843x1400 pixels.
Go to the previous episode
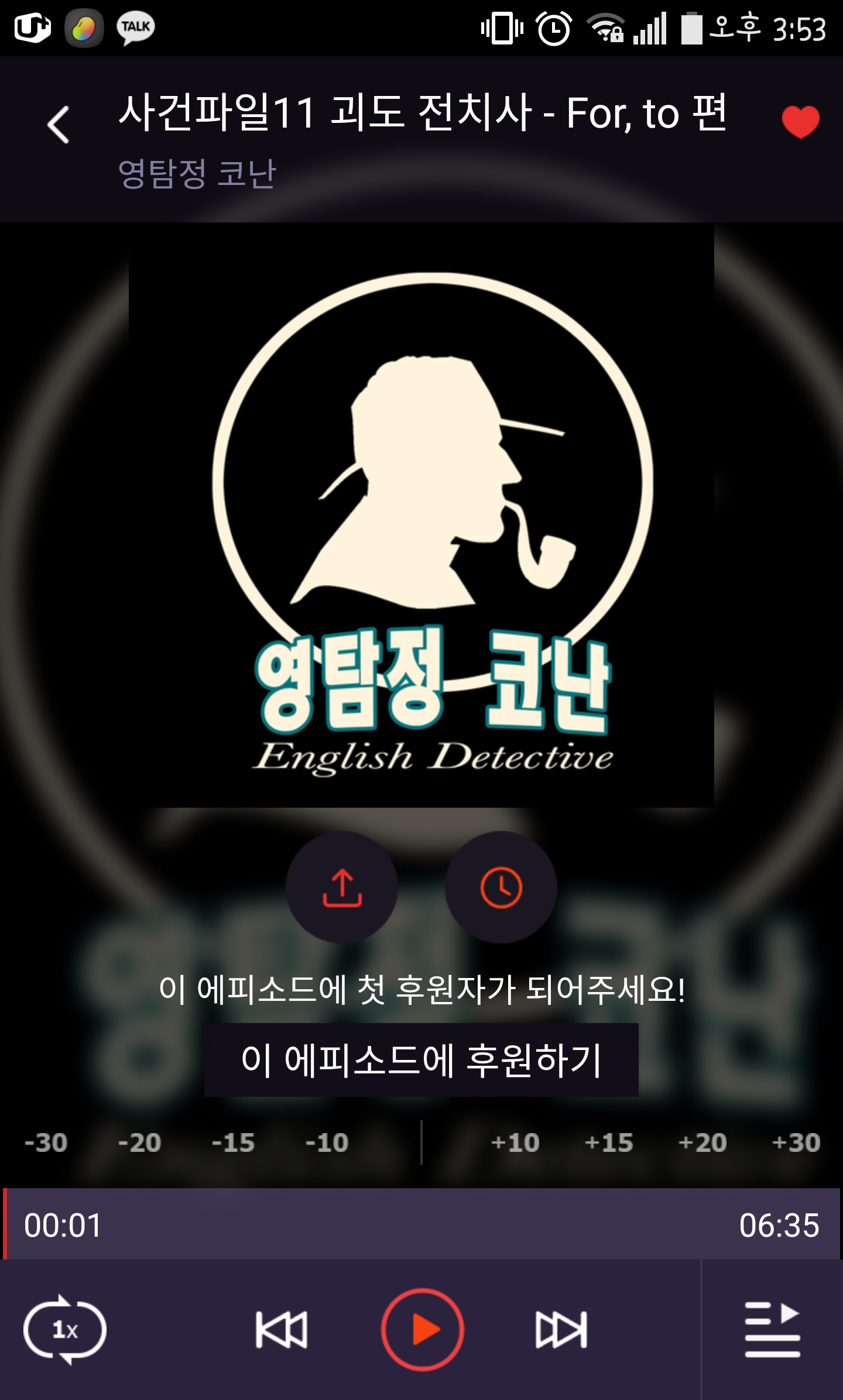click(x=282, y=1330)
